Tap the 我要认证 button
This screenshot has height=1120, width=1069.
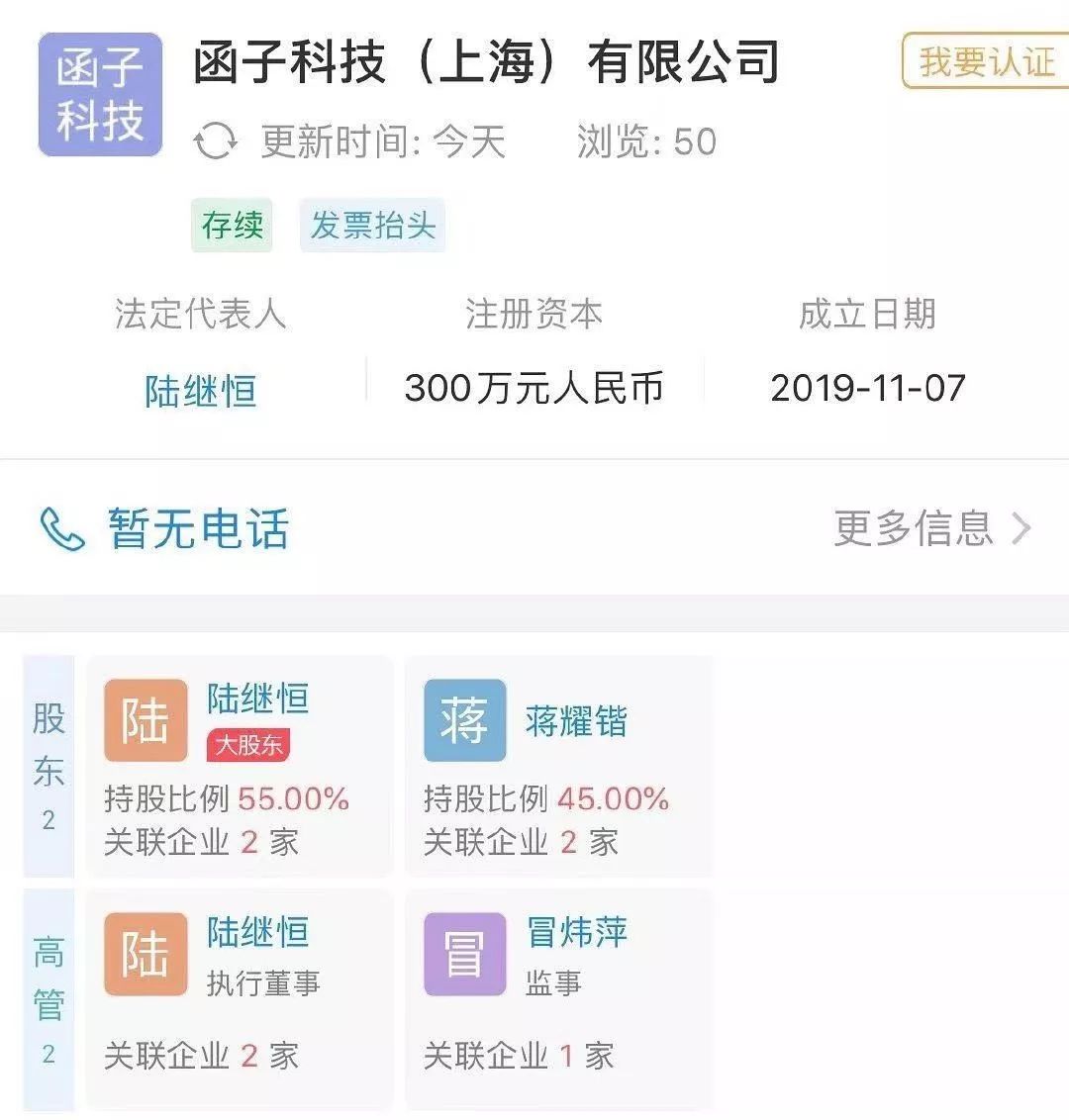point(986,61)
